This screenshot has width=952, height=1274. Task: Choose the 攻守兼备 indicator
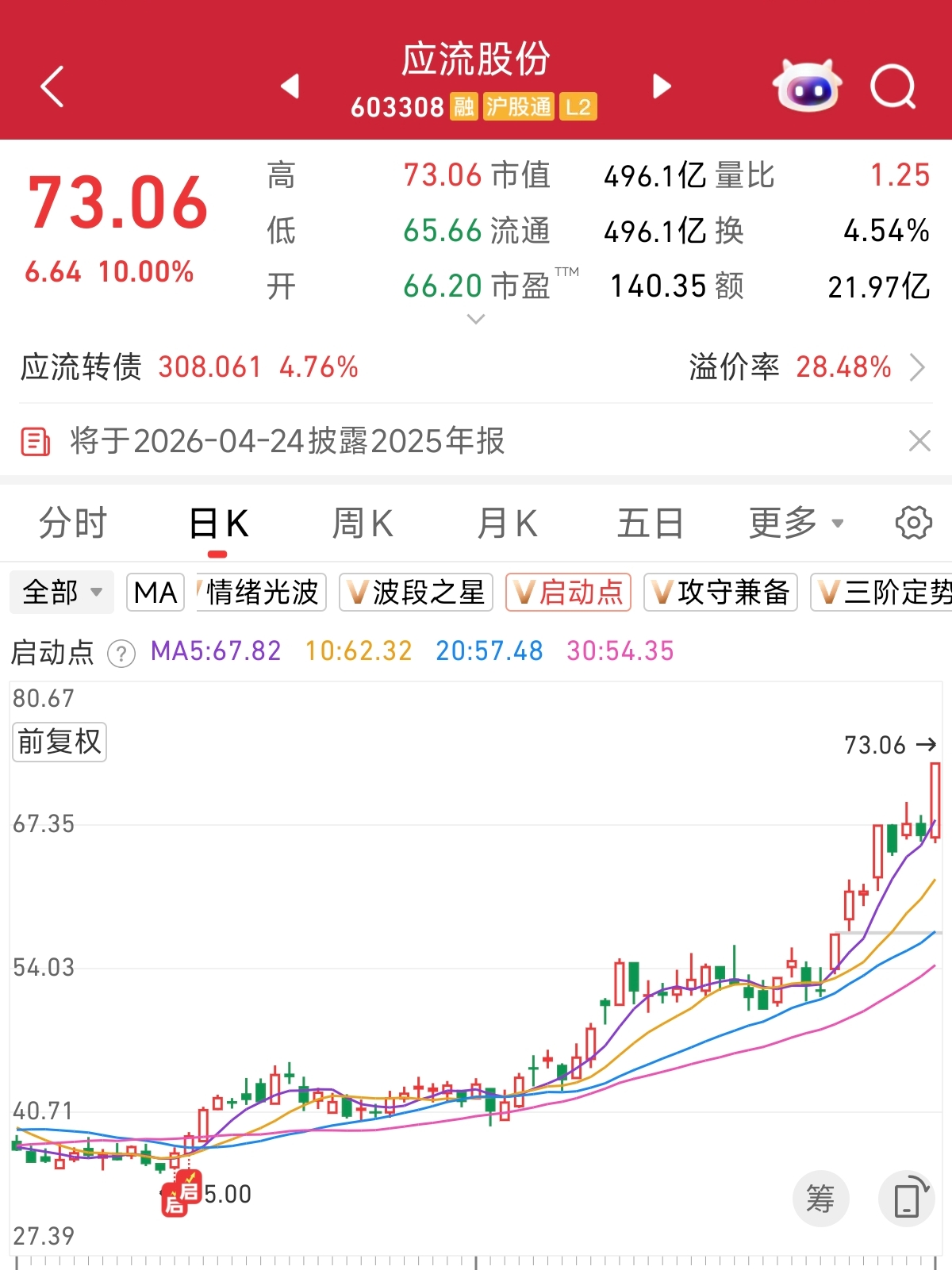720,593
